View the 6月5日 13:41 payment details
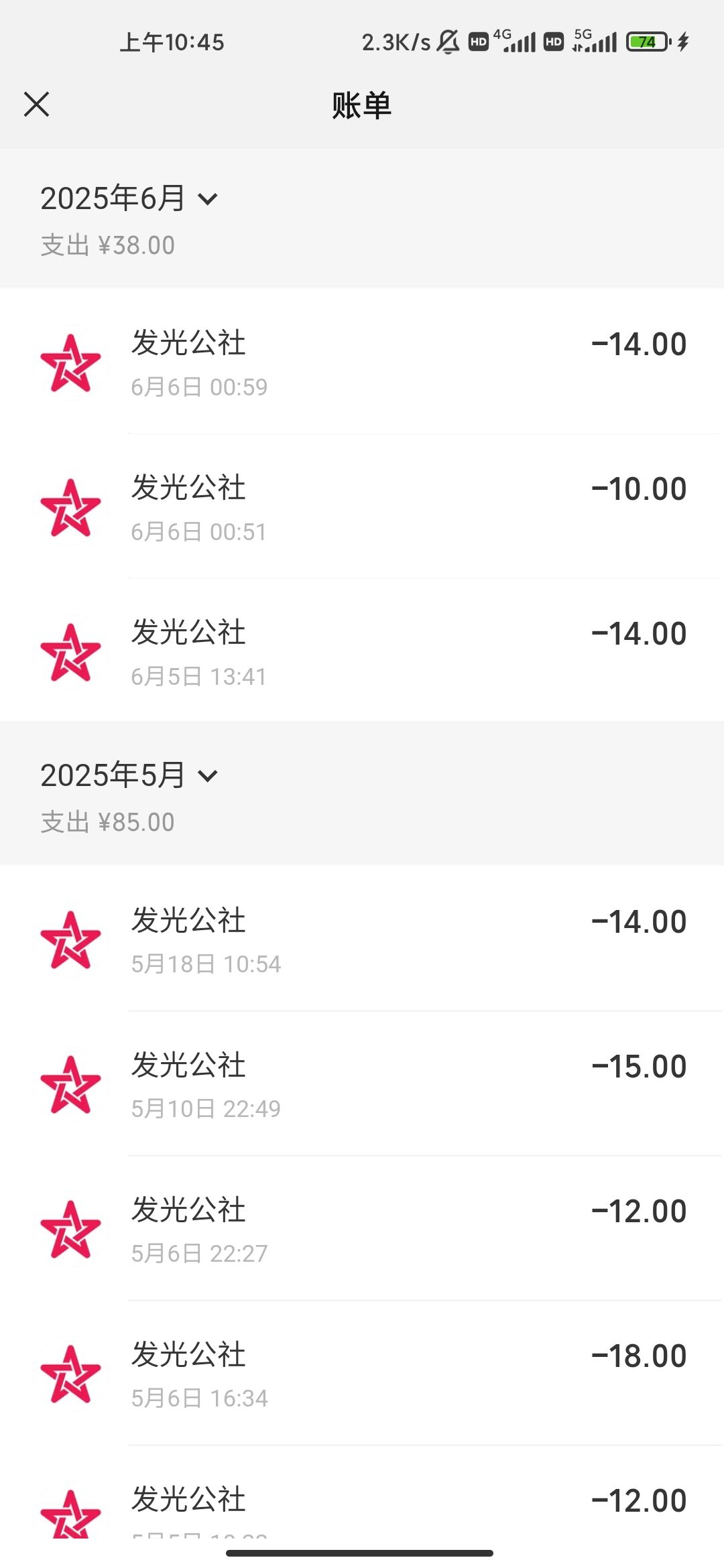Screen dimensions: 724x1568 pyautogui.click(x=362, y=651)
